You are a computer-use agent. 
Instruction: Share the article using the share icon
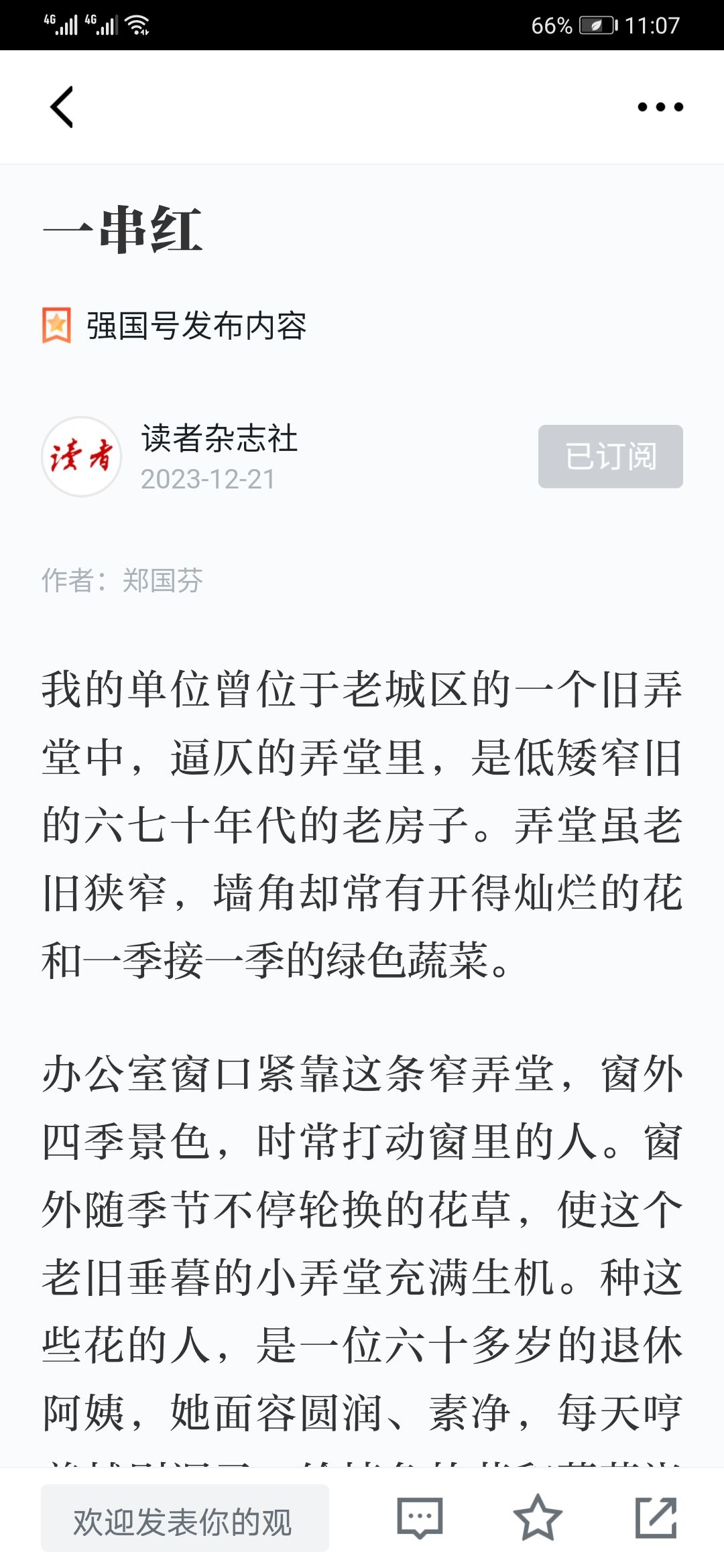coord(656,1517)
